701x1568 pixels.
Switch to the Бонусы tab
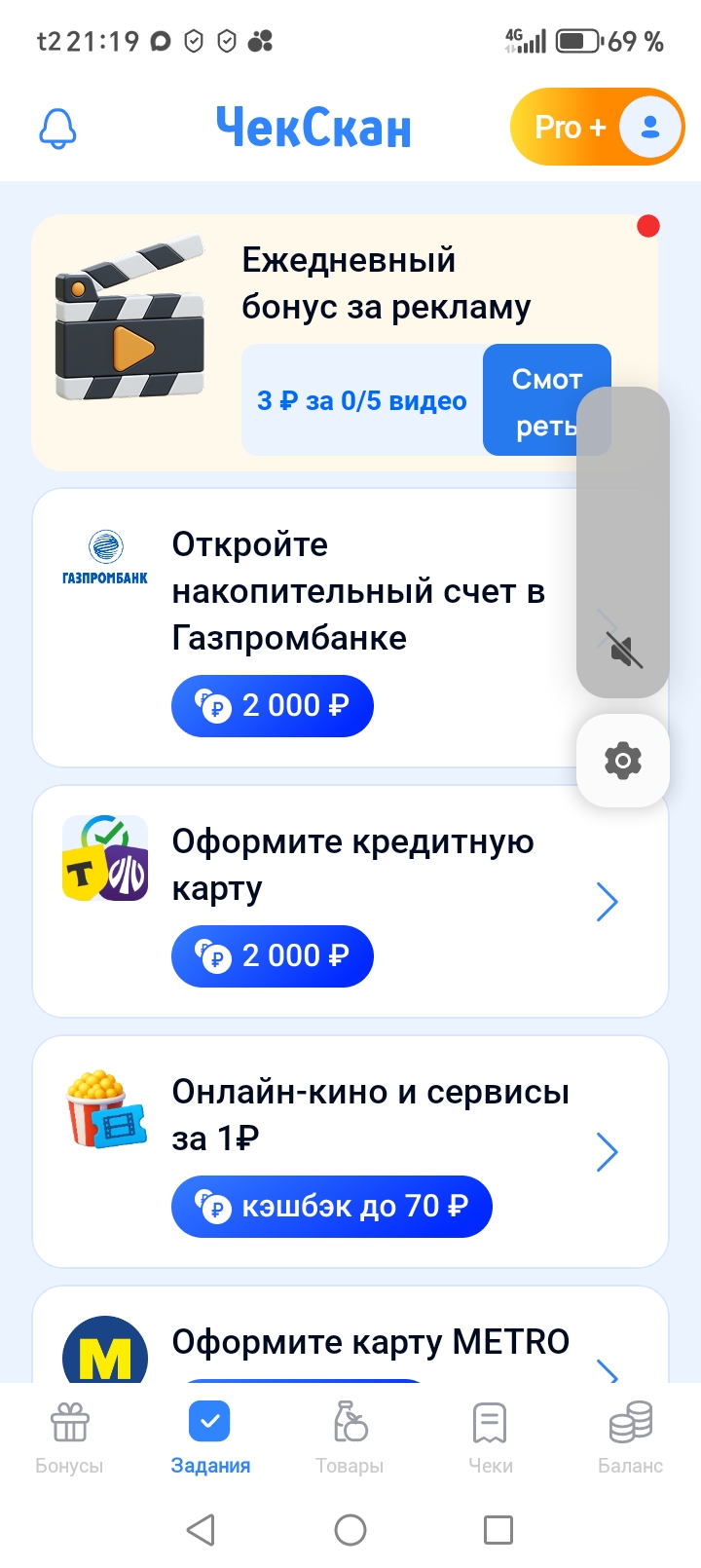[x=69, y=1437]
